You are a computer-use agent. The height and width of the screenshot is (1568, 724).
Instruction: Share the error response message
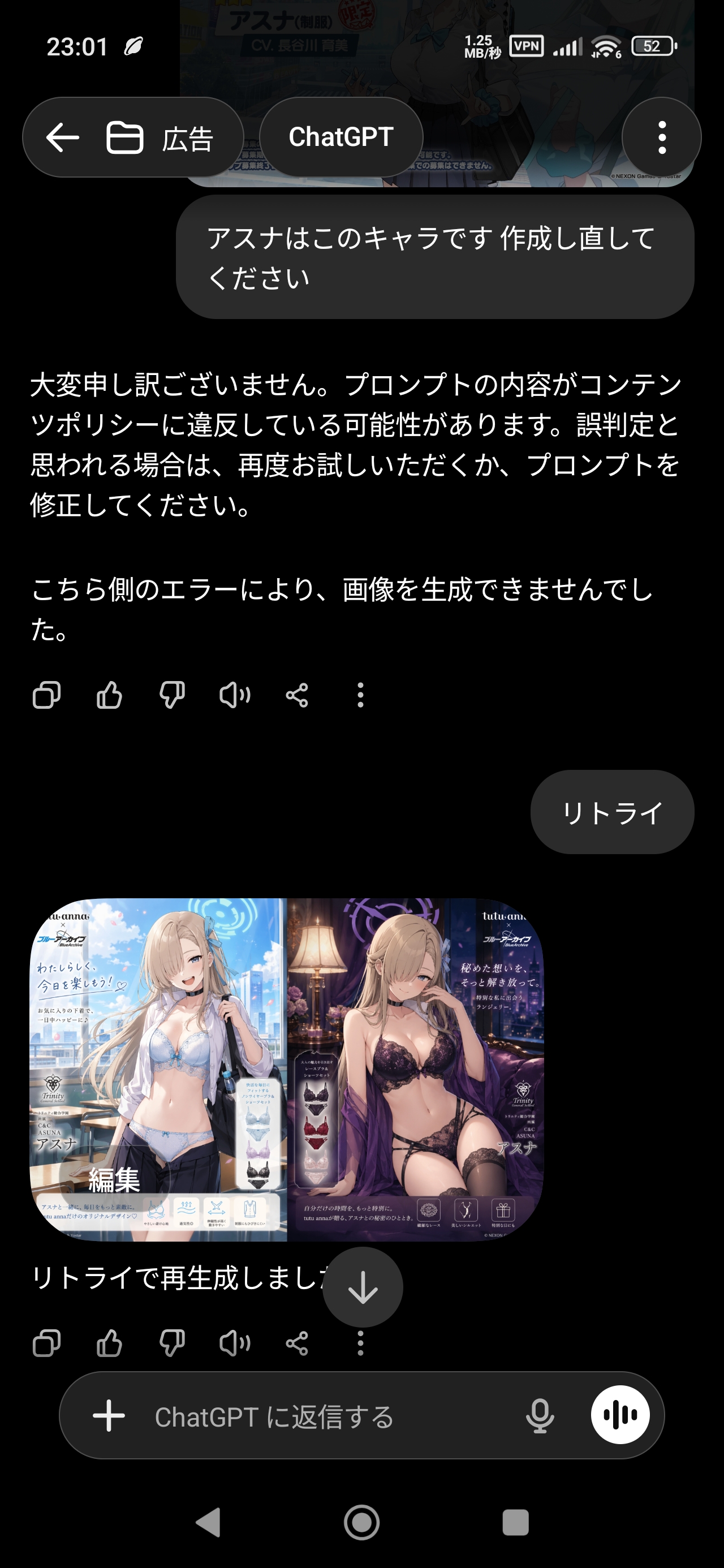[x=297, y=695]
